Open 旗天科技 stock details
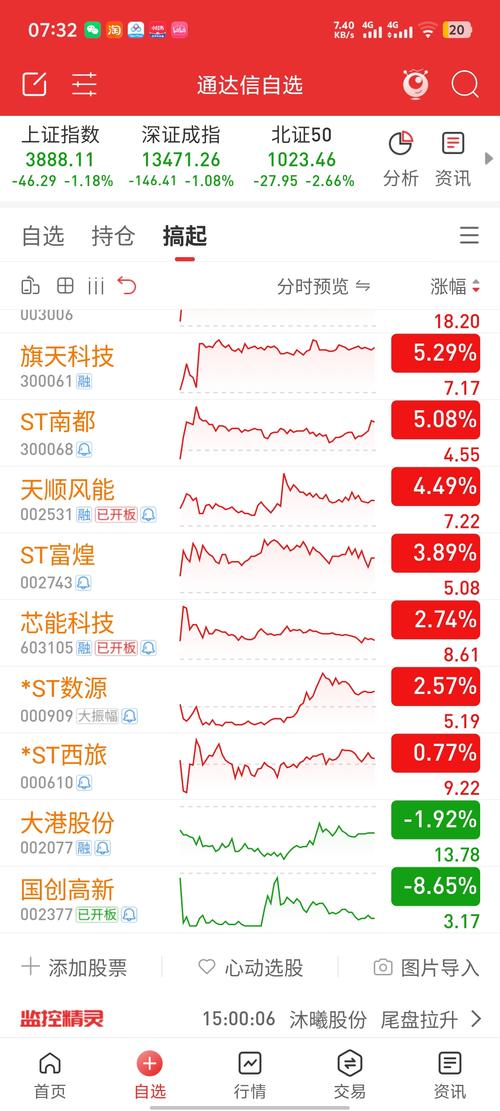The height and width of the screenshot is (1111, 500). point(250,366)
